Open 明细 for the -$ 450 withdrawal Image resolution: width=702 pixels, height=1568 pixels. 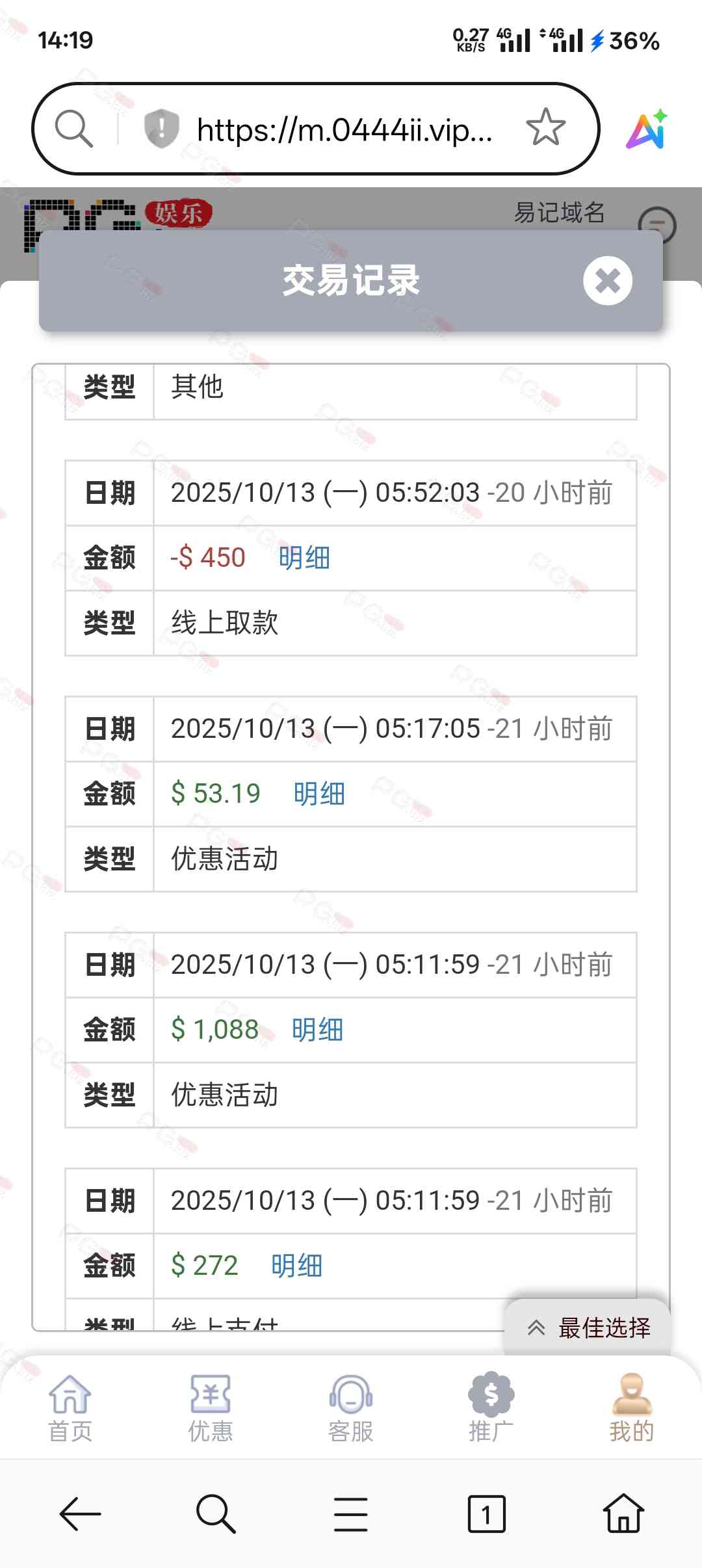point(304,558)
